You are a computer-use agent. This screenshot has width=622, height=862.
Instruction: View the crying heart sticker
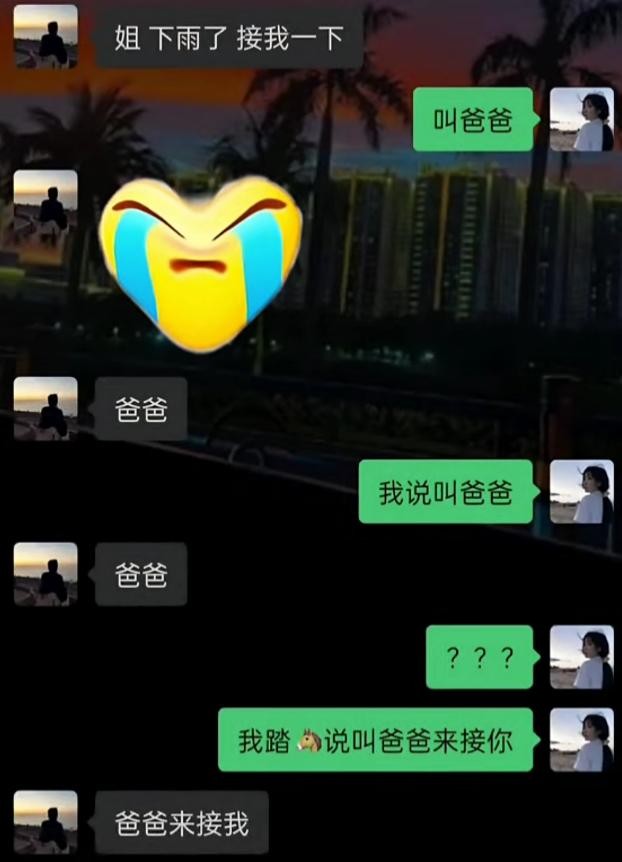coord(200,261)
